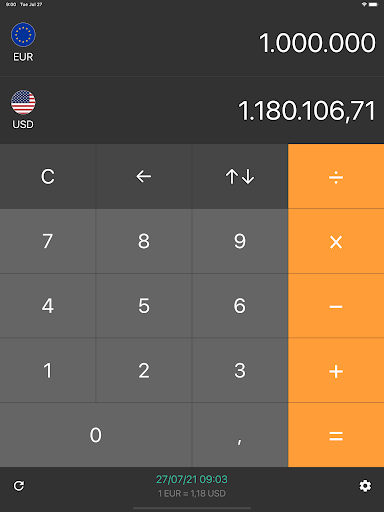Enter digit 1

pyautogui.click(x=48, y=370)
